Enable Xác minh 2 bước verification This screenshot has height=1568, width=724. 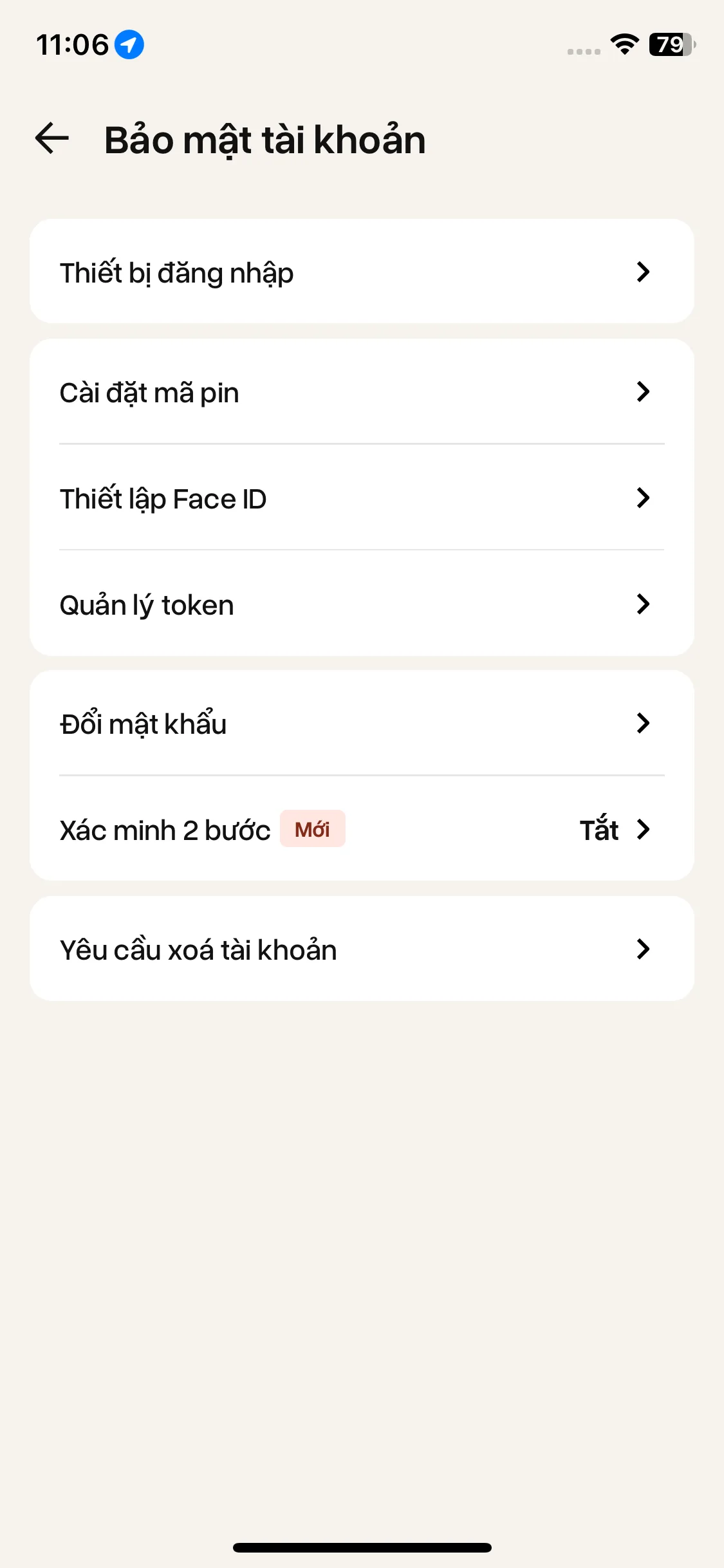(362, 830)
